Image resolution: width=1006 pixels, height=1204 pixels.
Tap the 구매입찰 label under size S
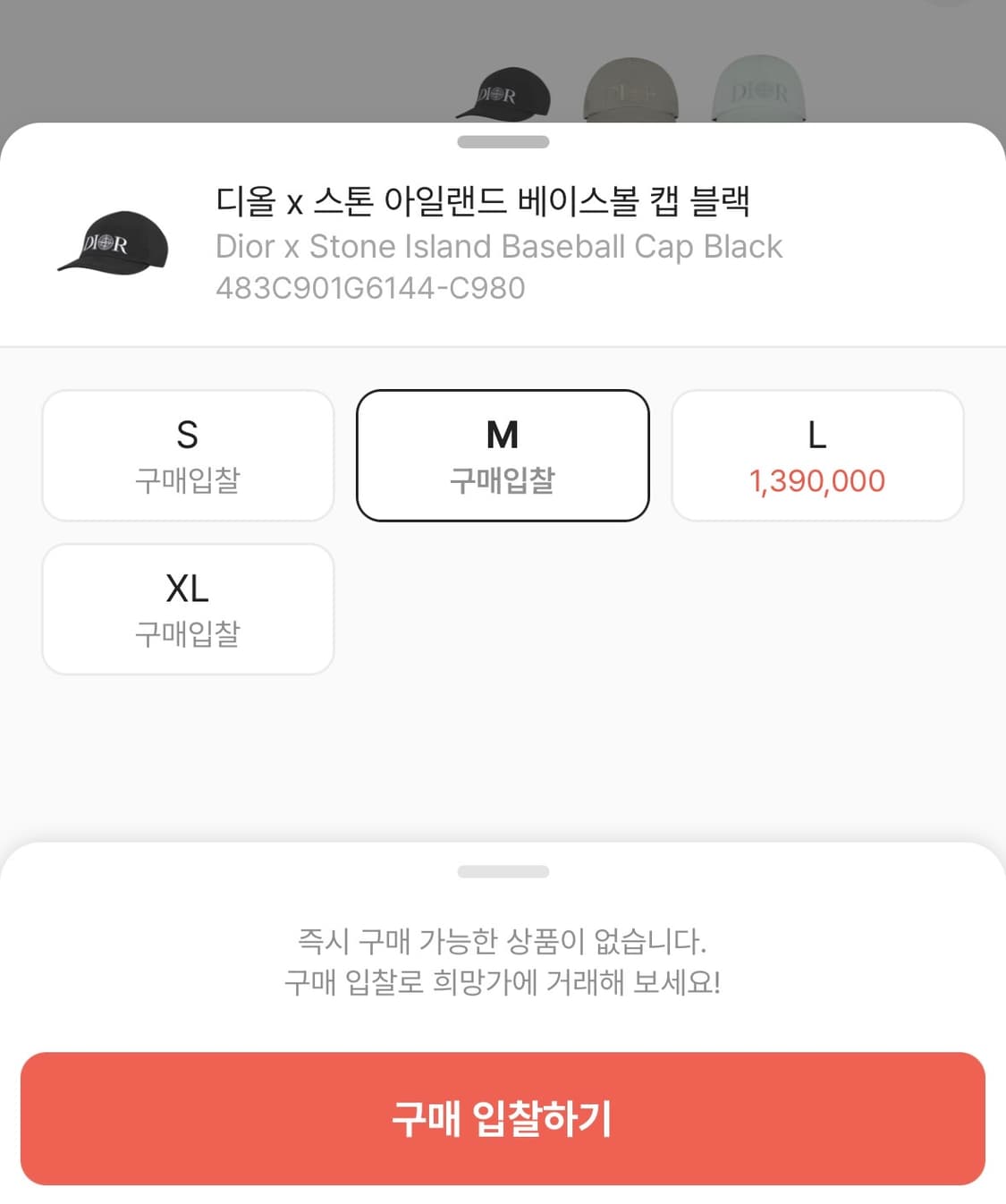pos(187,480)
